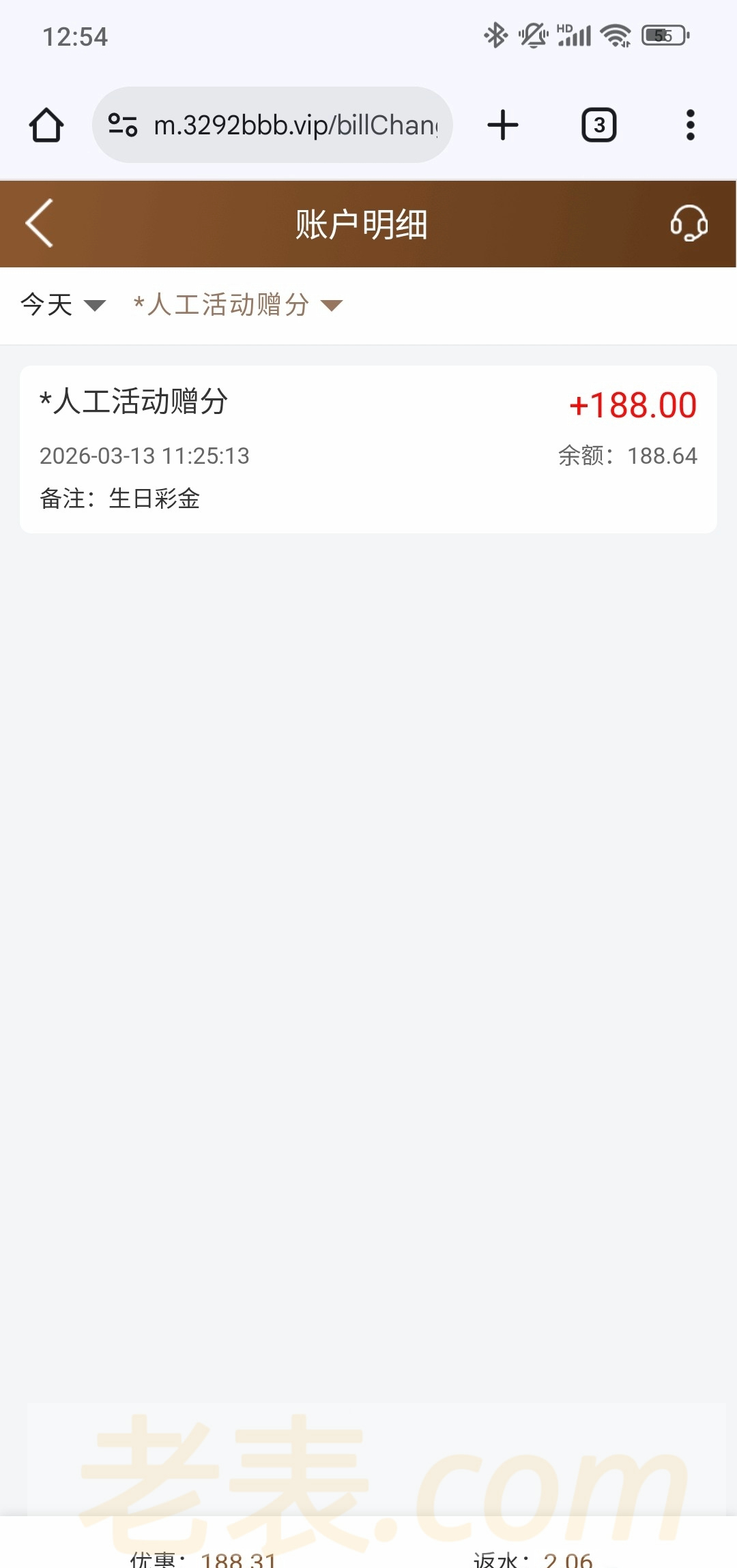Open customer service headset icon
Image resolution: width=737 pixels, height=1568 pixels.
689,223
